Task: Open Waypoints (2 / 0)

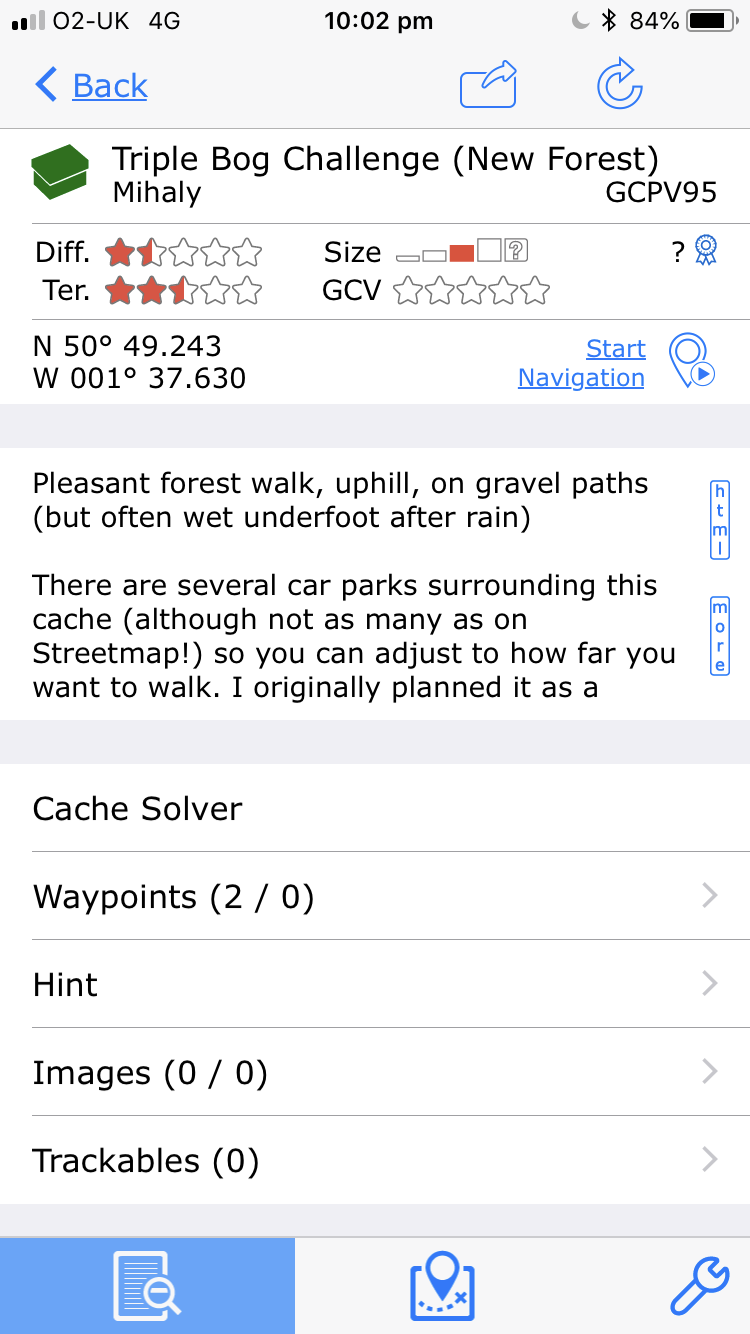Action: point(375,896)
